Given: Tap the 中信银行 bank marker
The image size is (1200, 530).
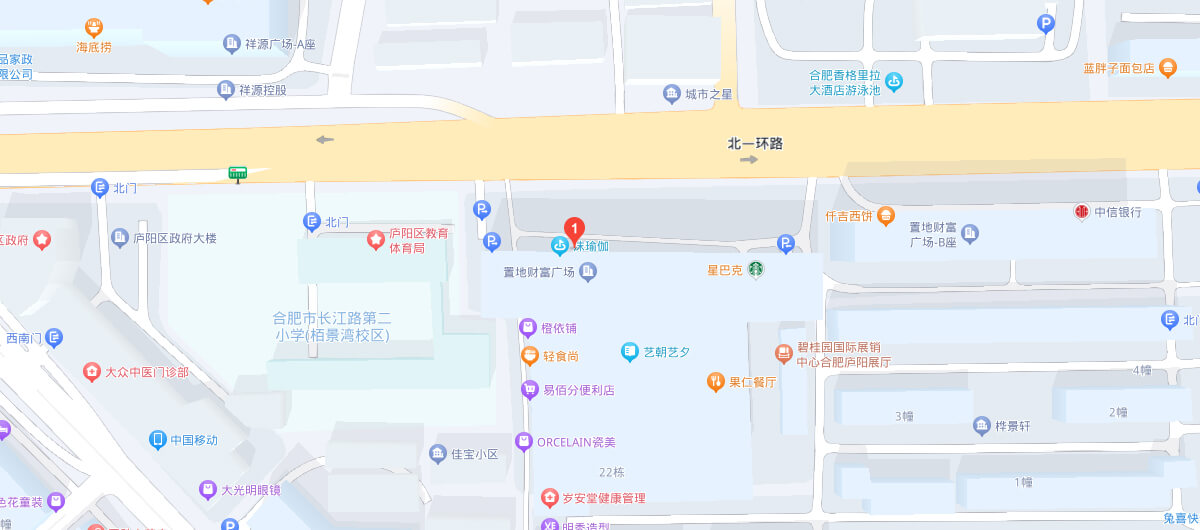Looking at the screenshot, I should (x=1081, y=212).
